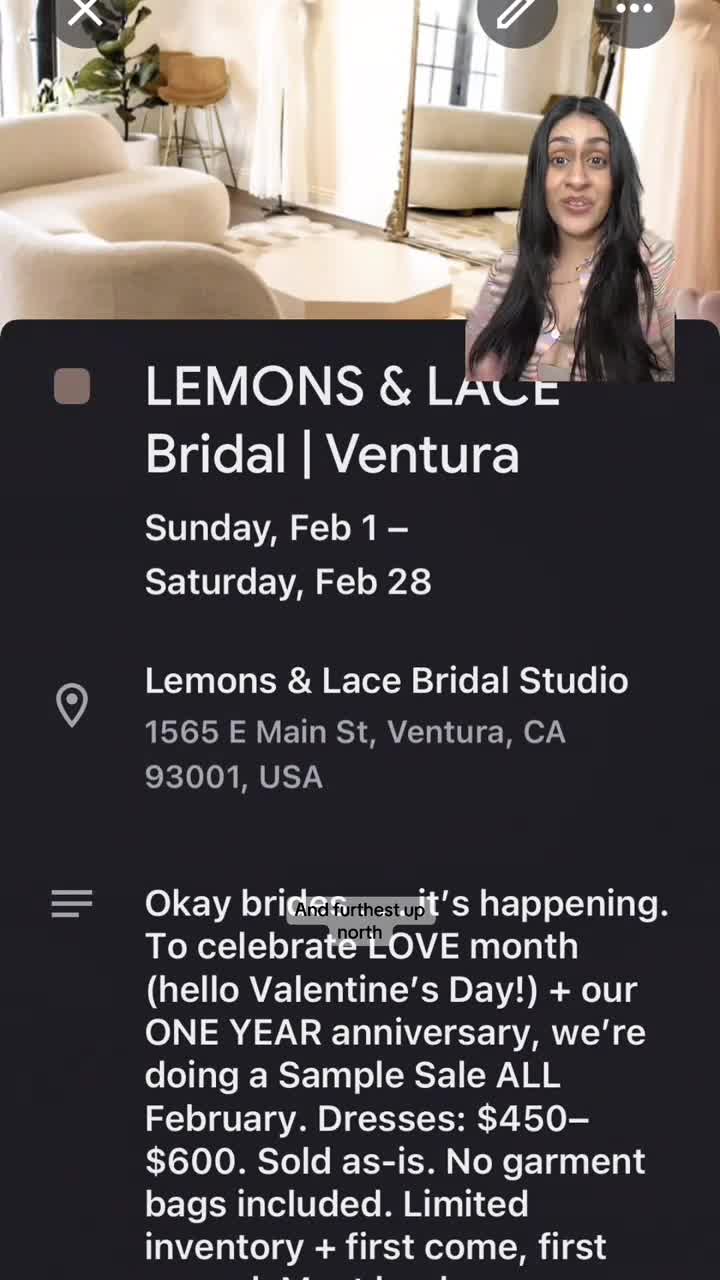The width and height of the screenshot is (720, 1280).
Task: Open the overflow menu
Action: (633, 11)
